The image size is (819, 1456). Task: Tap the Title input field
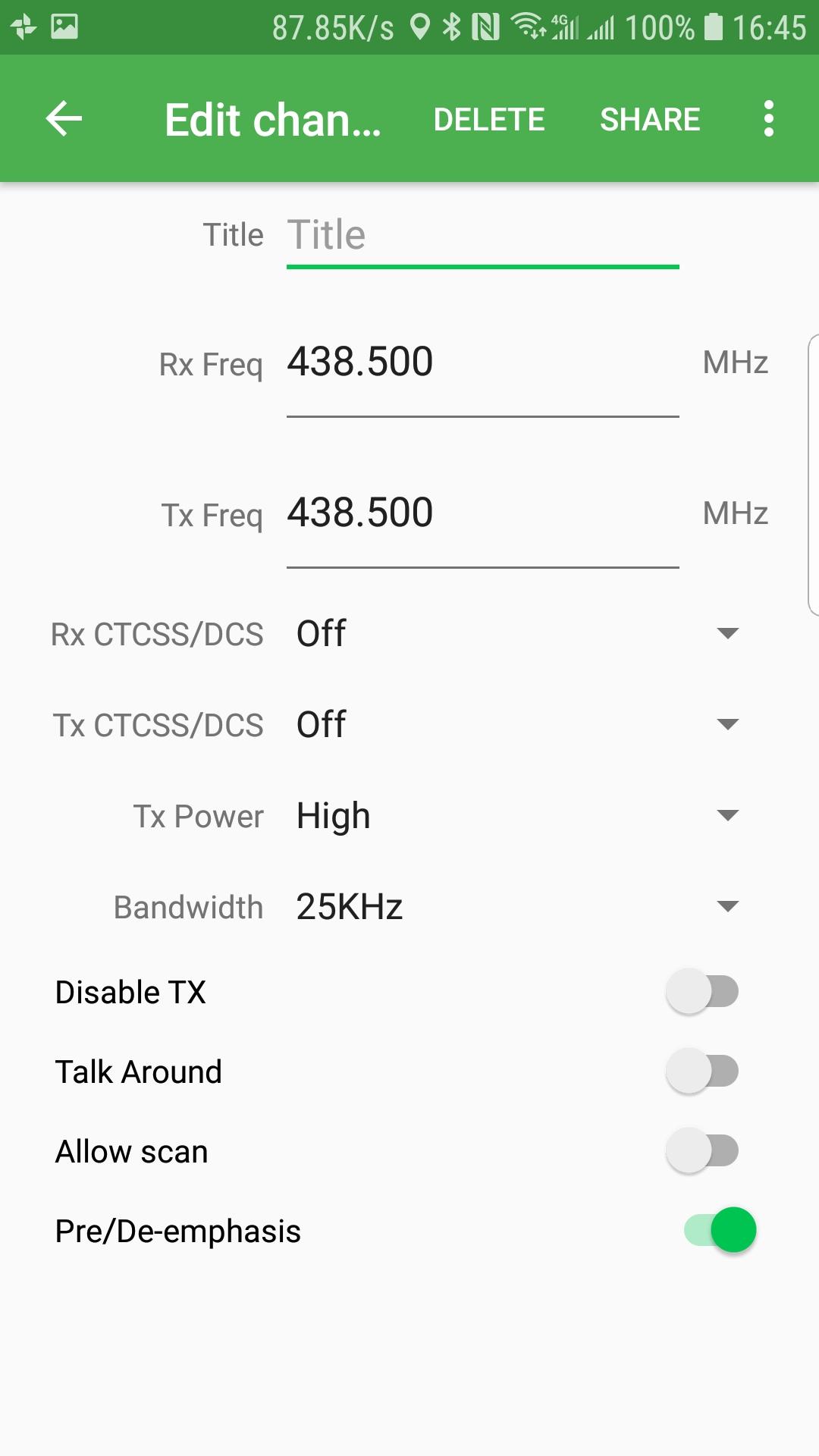482,234
